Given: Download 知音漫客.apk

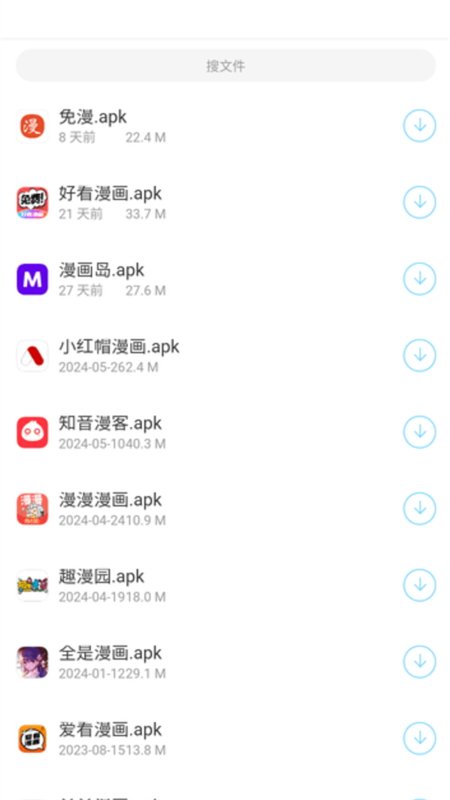Looking at the screenshot, I should click(x=419, y=432).
